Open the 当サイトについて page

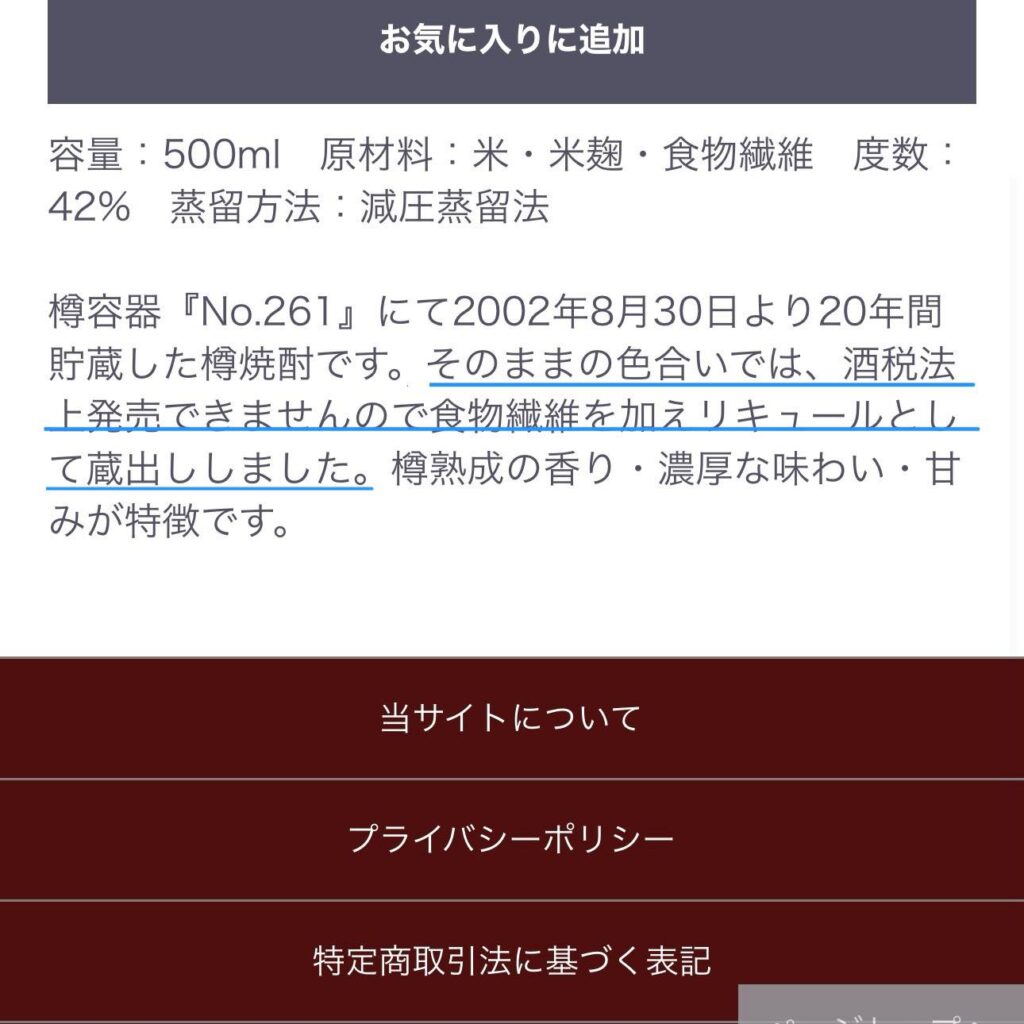coord(511,718)
